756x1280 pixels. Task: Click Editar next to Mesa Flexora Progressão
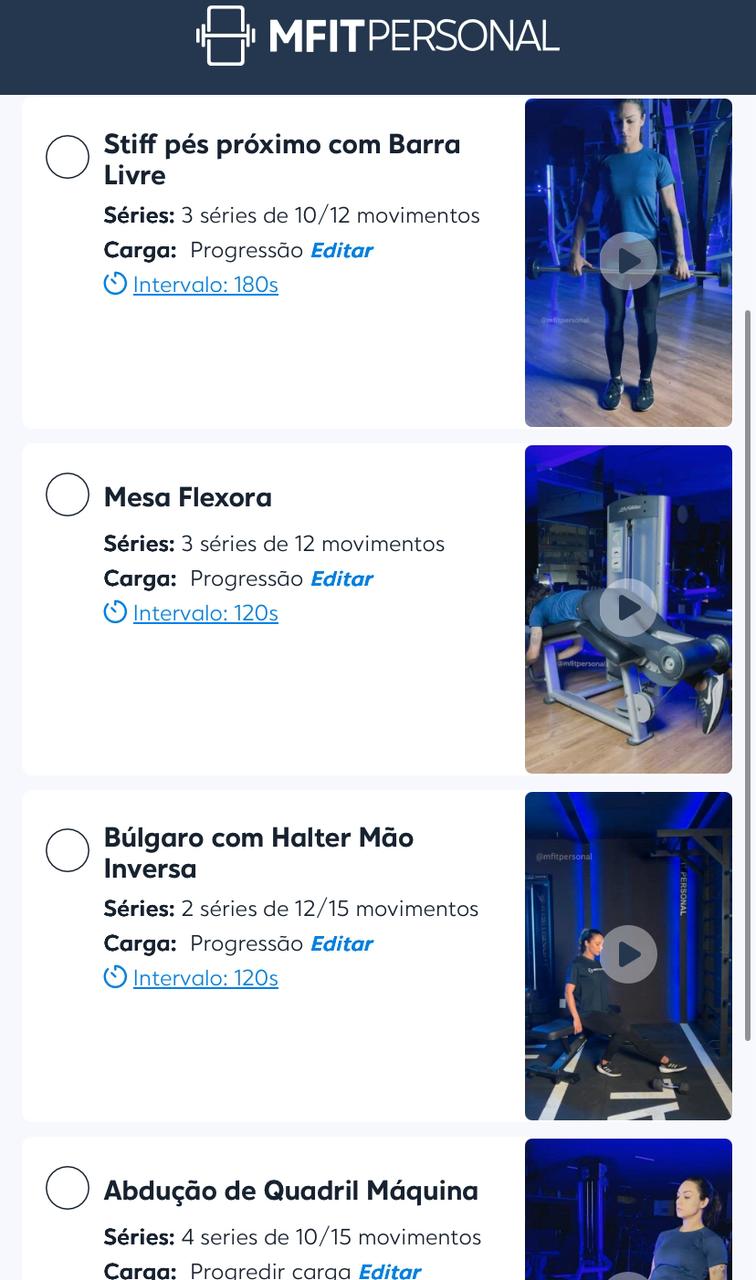(342, 578)
